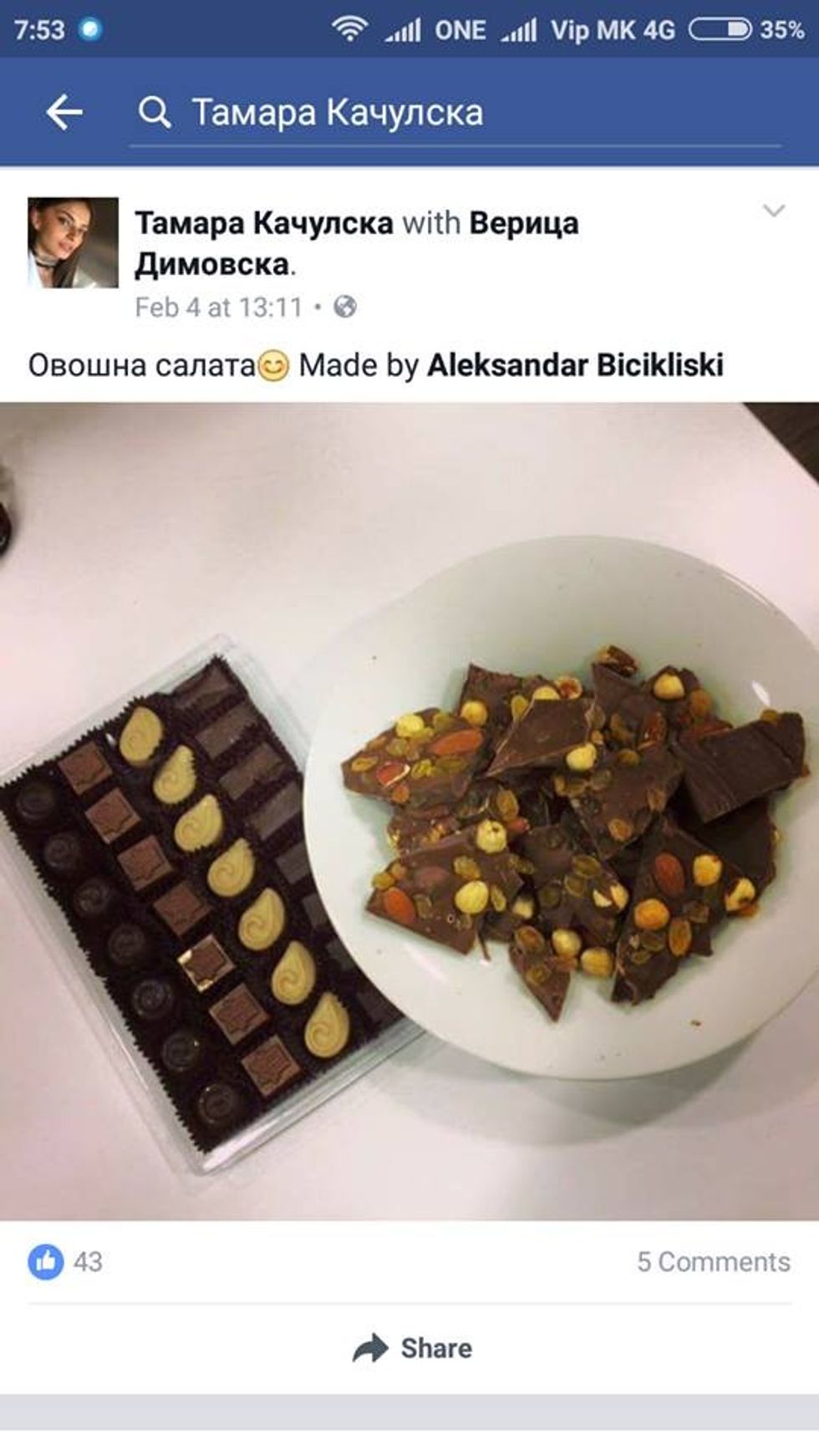Open Тамара Качулска's profile name link
This screenshot has width=819, height=1456.
pos(263,223)
